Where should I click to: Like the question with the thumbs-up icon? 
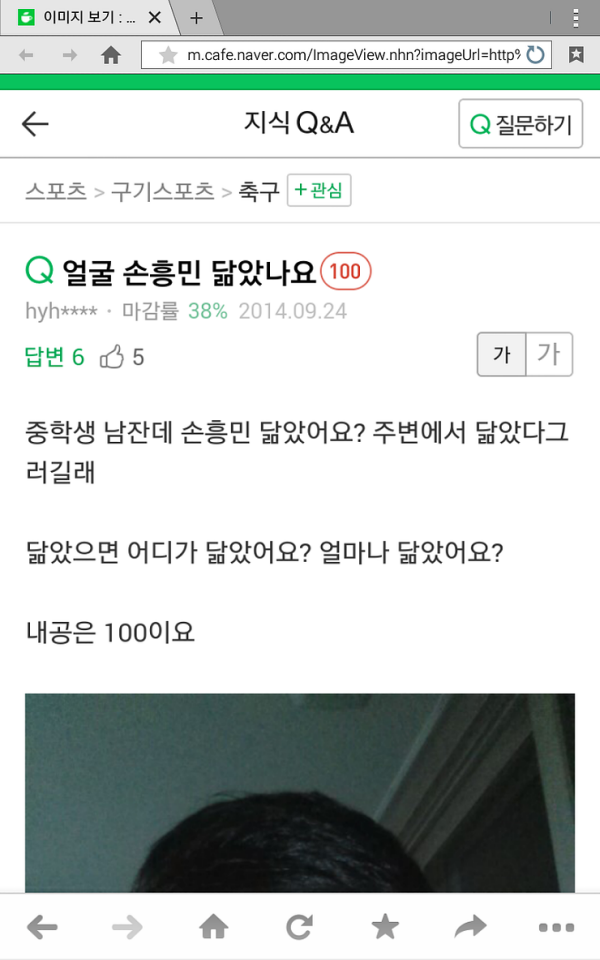tap(112, 356)
